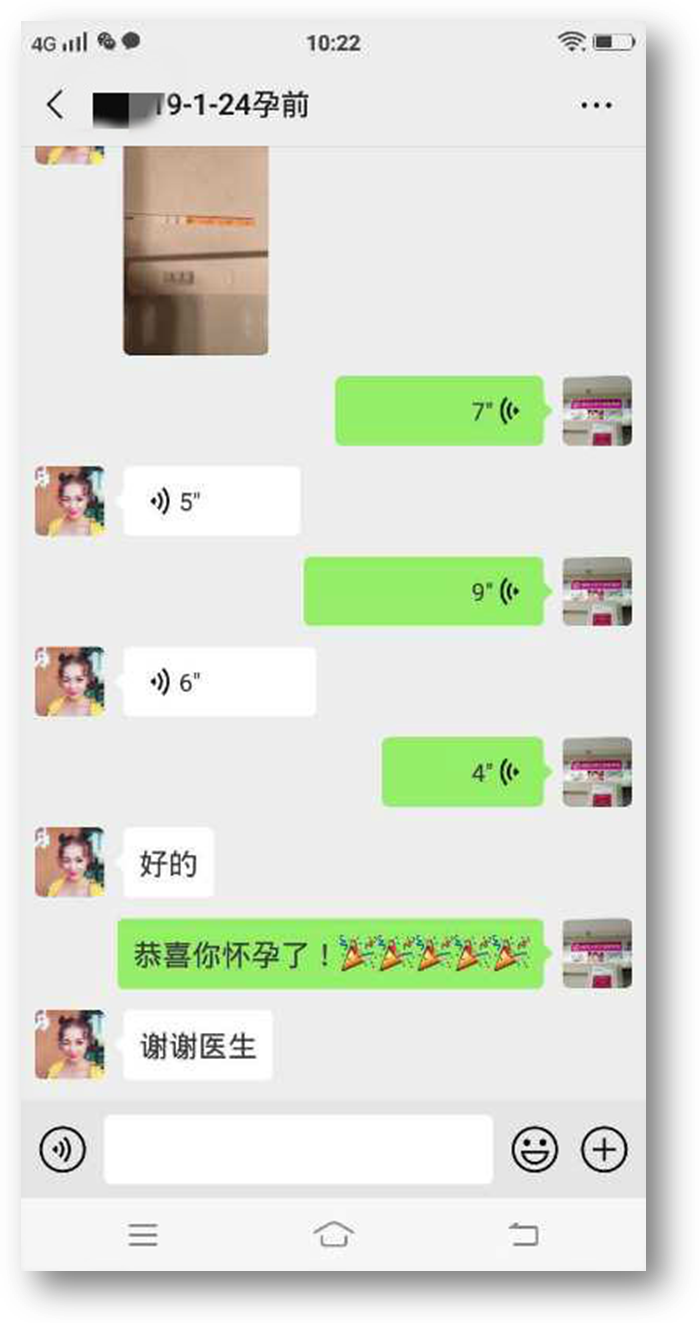Image resolution: width=700 pixels, height=1323 pixels.
Task: Switch to voice input mode
Action: pos(62,1150)
